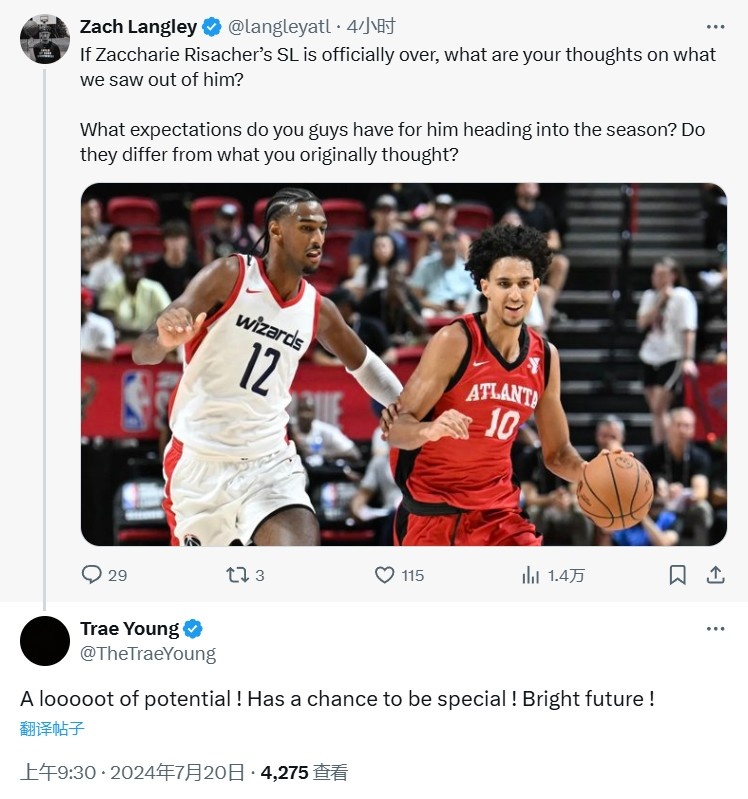The width and height of the screenshot is (748, 799).
Task: Bookmark Zach Langley's post
Action: point(677,575)
